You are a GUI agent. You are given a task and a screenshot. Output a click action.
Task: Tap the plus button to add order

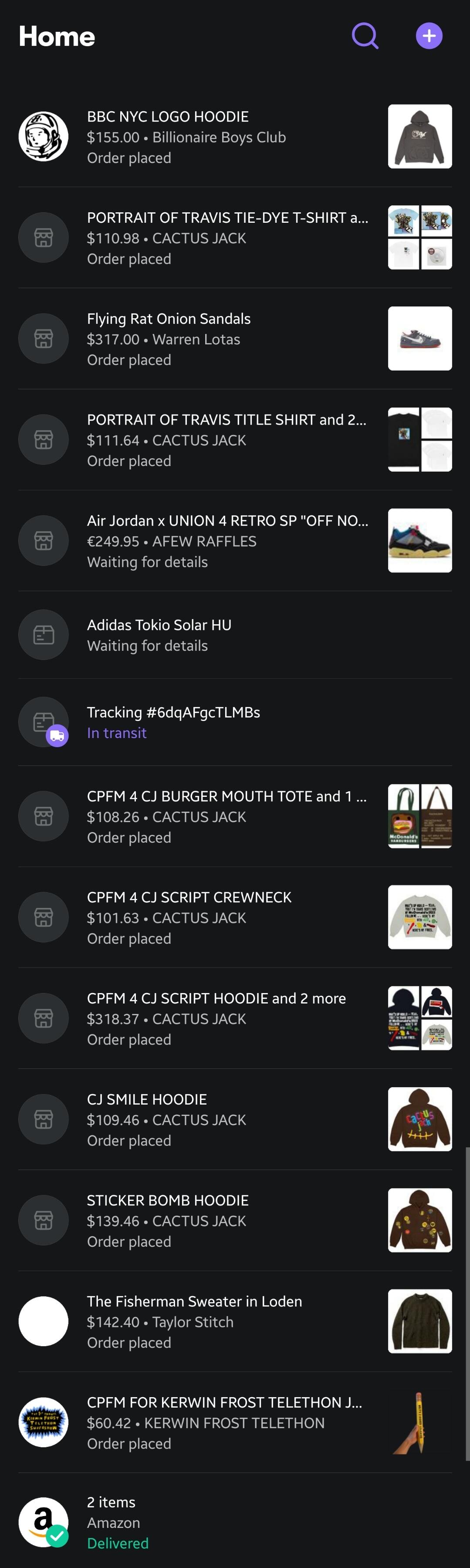[429, 36]
